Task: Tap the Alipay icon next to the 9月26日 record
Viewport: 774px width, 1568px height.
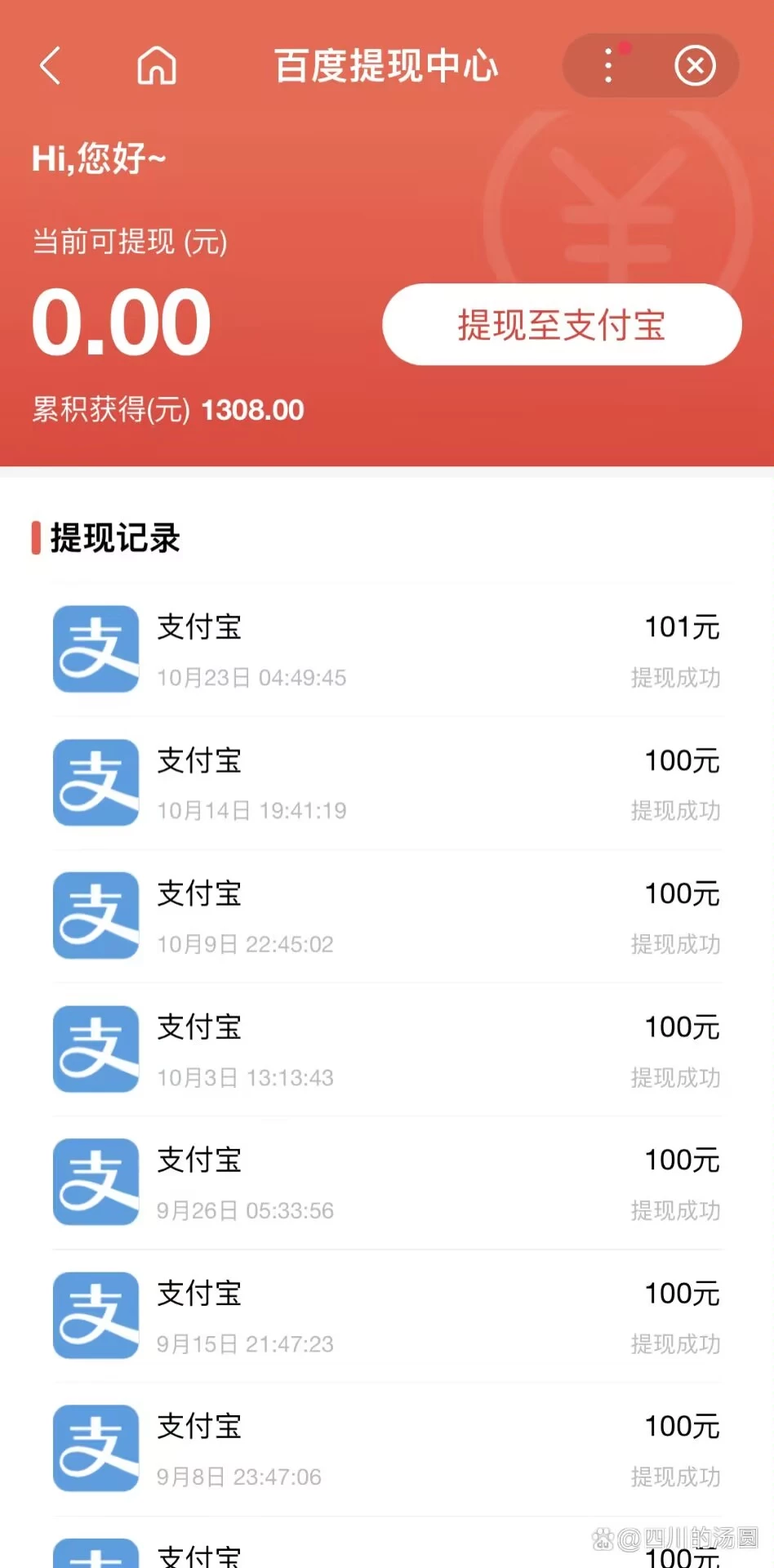Action: (x=96, y=1182)
